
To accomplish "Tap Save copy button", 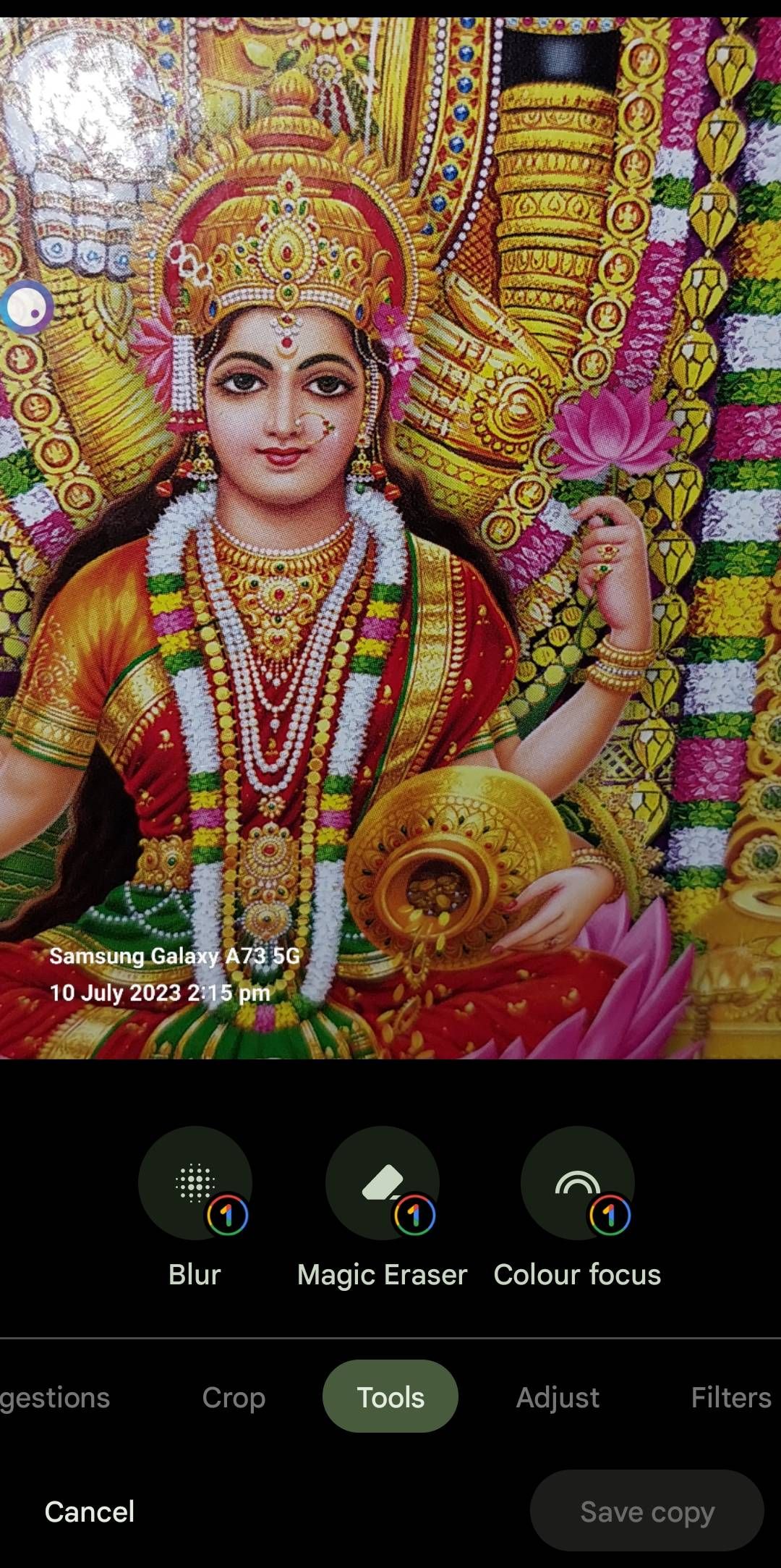I will pyautogui.click(x=646, y=1511).
